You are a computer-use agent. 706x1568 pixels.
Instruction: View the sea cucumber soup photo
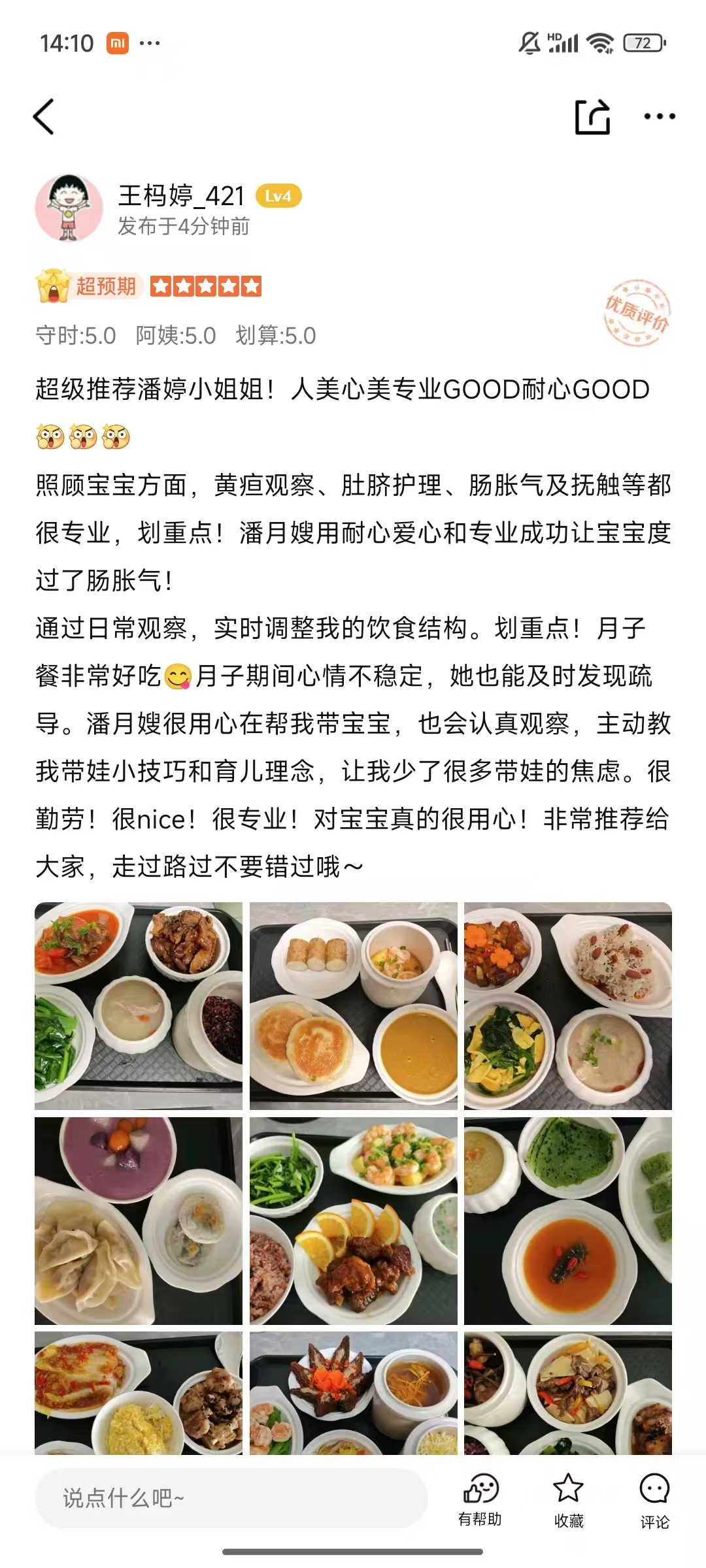point(567,1220)
